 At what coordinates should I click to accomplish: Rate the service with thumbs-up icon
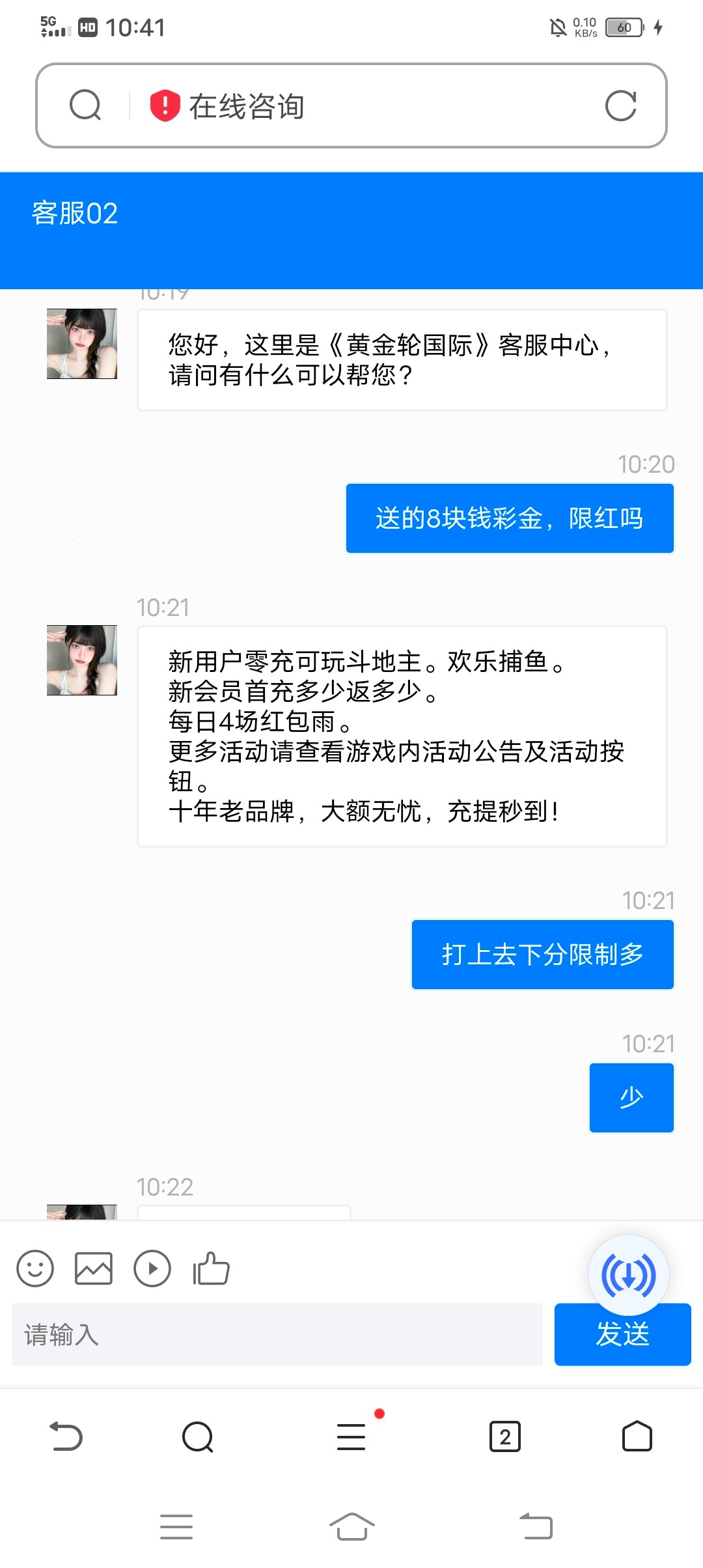pyautogui.click(x=212, y=1268)
